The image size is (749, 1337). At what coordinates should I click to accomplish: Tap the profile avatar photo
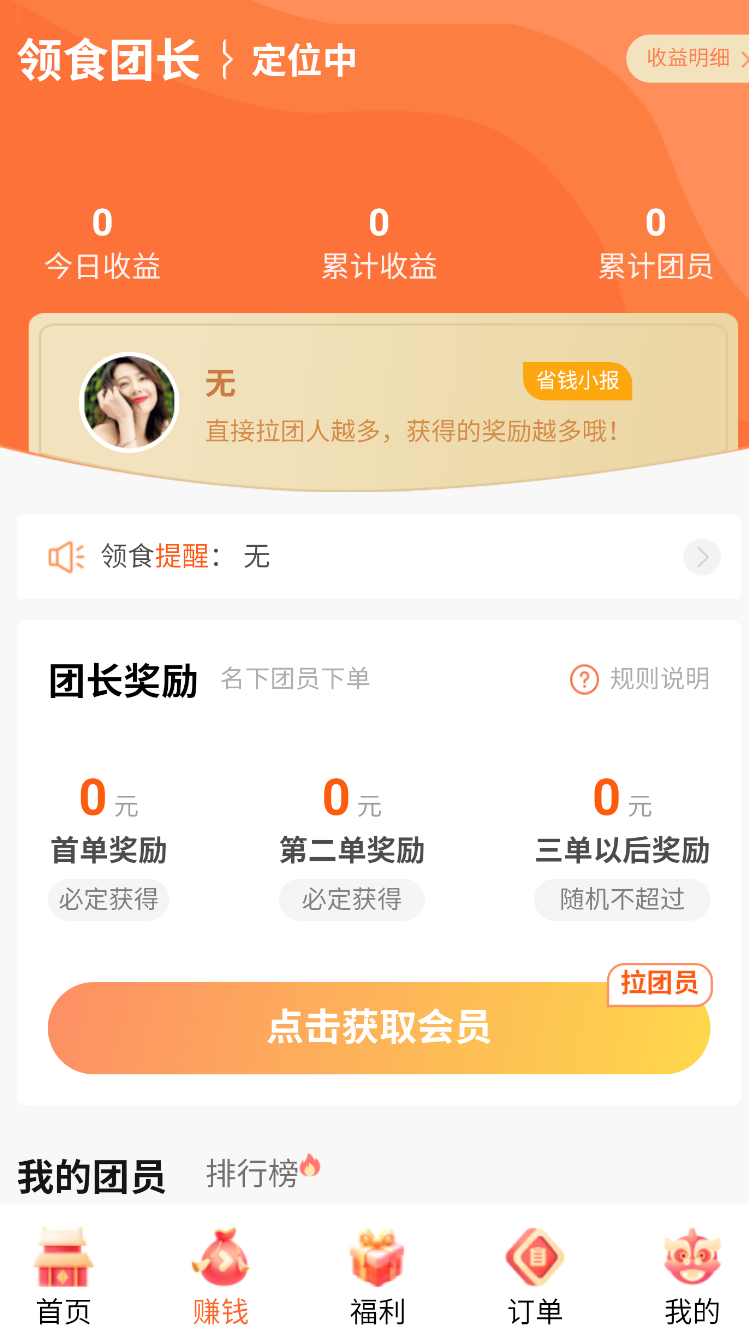coord(129,403)
